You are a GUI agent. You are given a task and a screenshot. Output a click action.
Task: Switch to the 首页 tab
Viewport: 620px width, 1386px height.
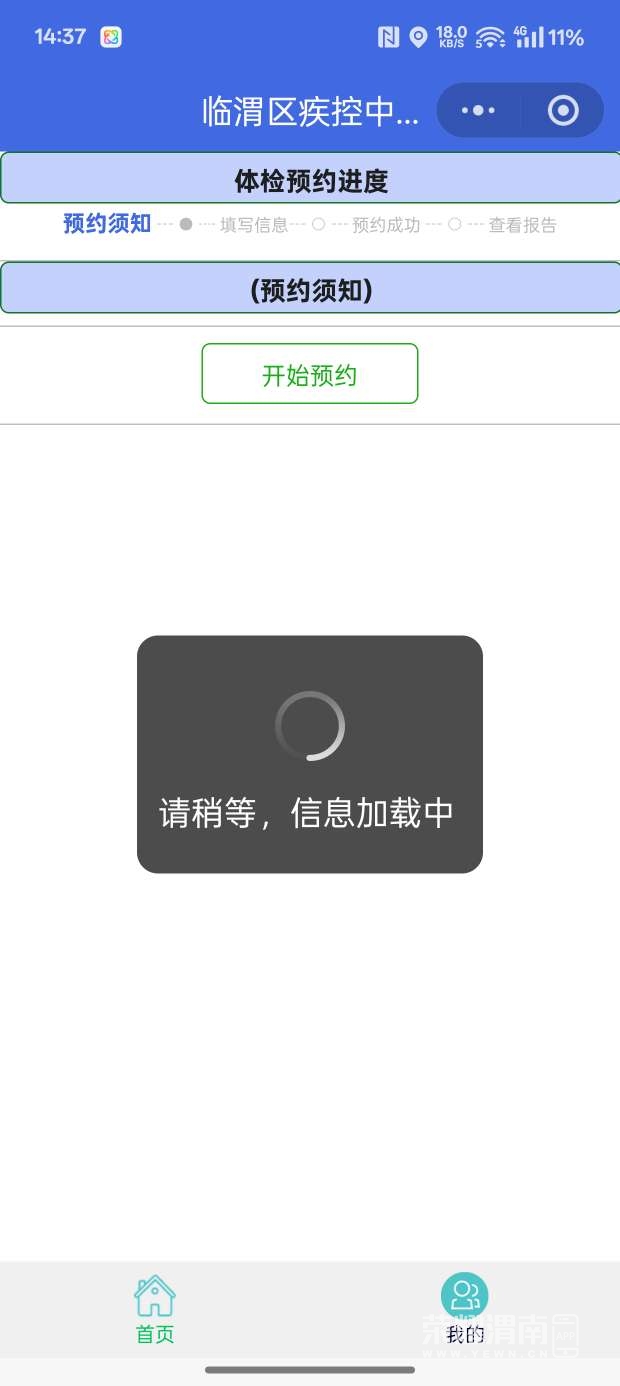tap(155, 1308)
